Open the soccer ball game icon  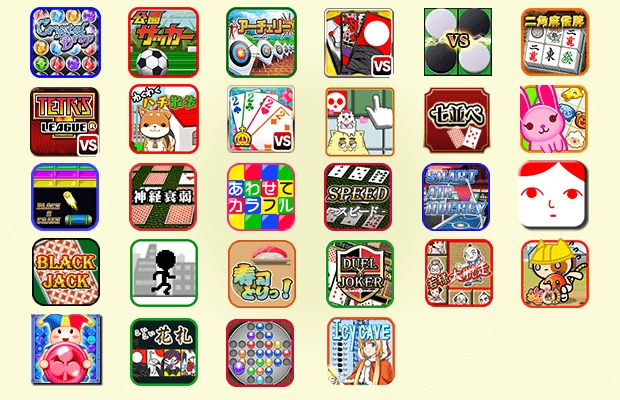(163, 42)
